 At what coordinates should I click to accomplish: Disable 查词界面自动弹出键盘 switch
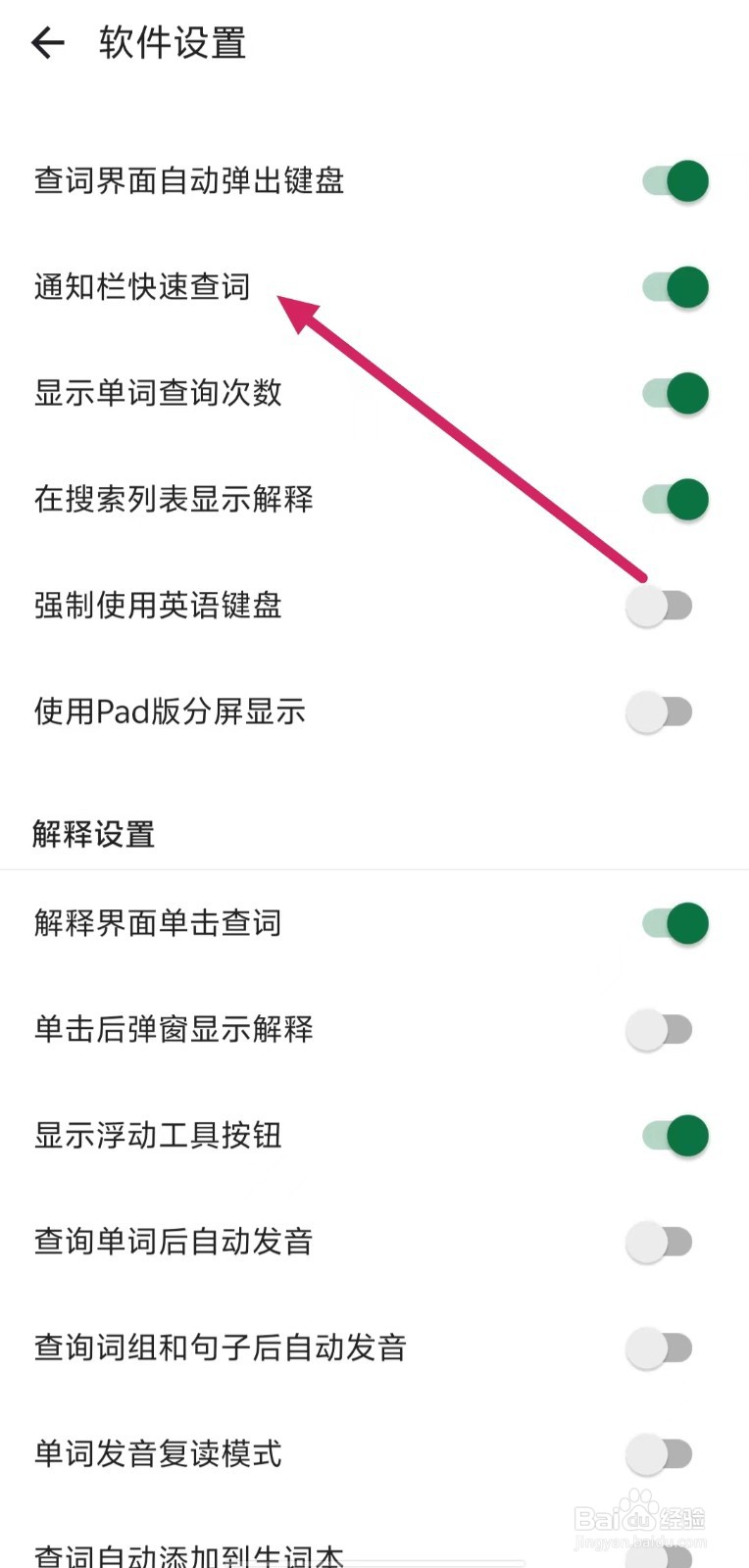674,180
